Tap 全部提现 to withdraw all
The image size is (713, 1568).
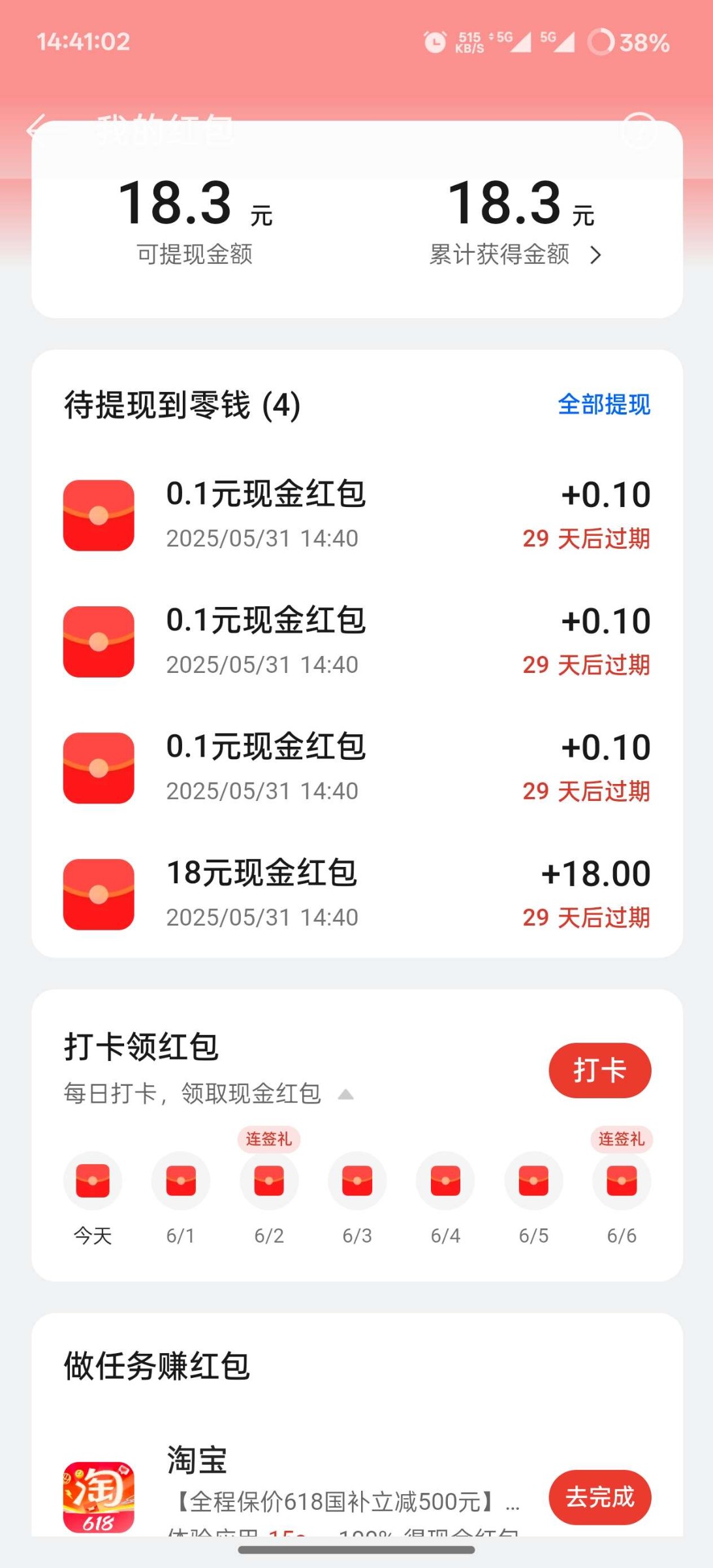(x=604, y=404)
